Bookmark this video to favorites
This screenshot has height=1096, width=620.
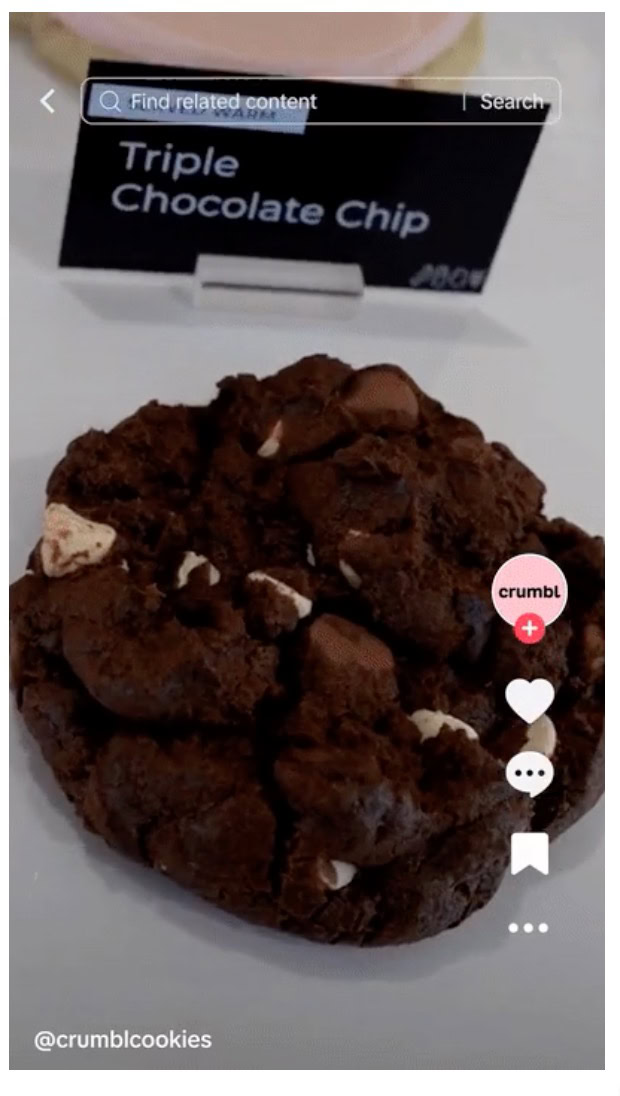(529, 854)
